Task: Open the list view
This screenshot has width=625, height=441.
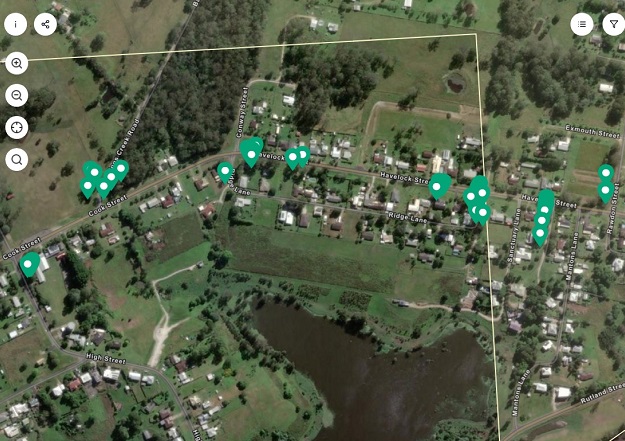Action: point(582,25)
